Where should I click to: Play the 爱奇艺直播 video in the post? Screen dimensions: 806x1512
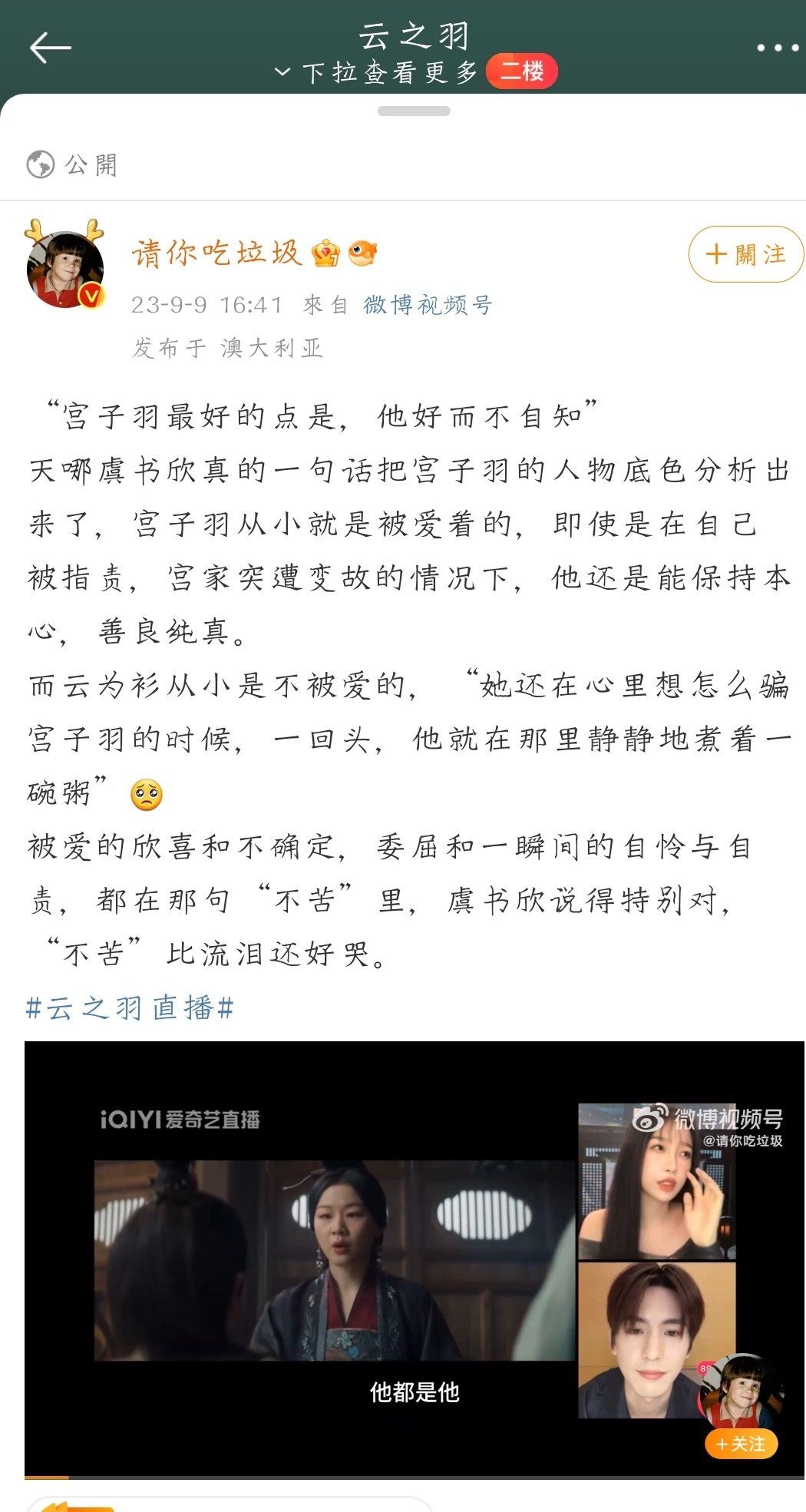point(334,1259)
